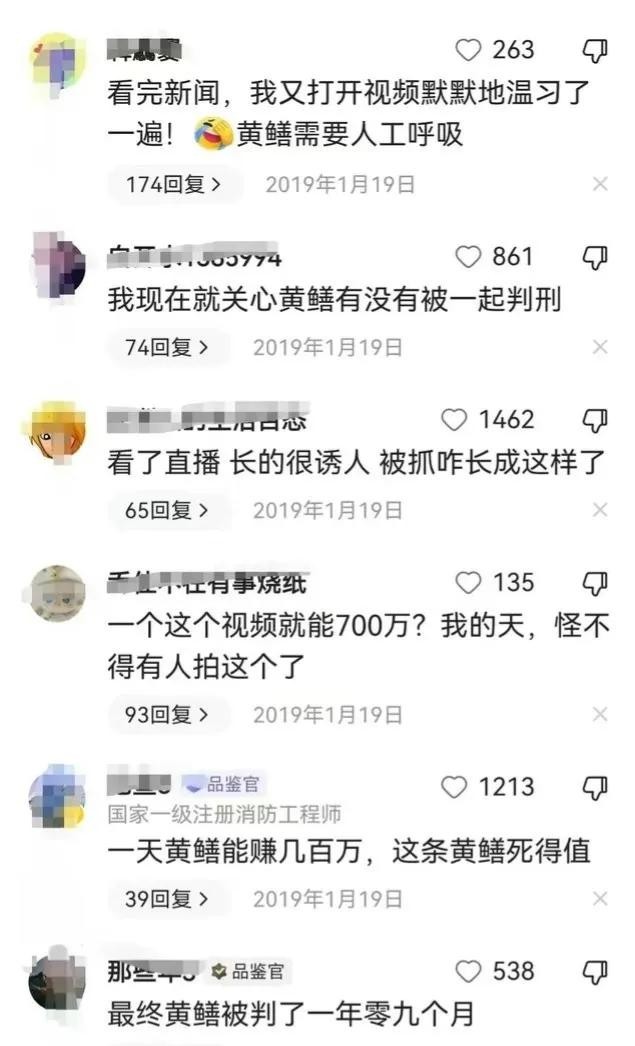
Task: Dismiss the comment with 174回复
Action: 600,184
